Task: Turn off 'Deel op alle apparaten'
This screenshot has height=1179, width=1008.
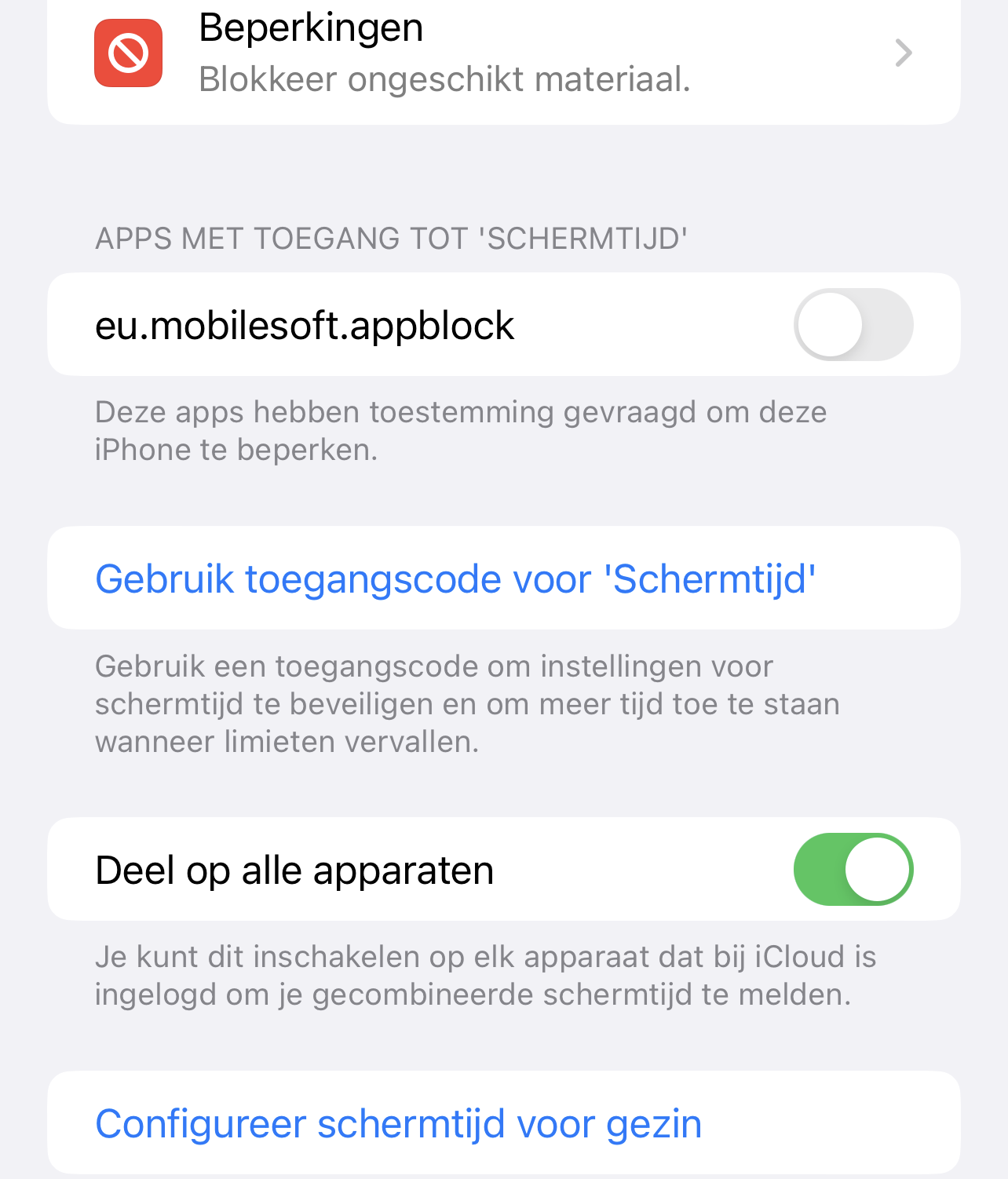Action: [x=853, y=869]
